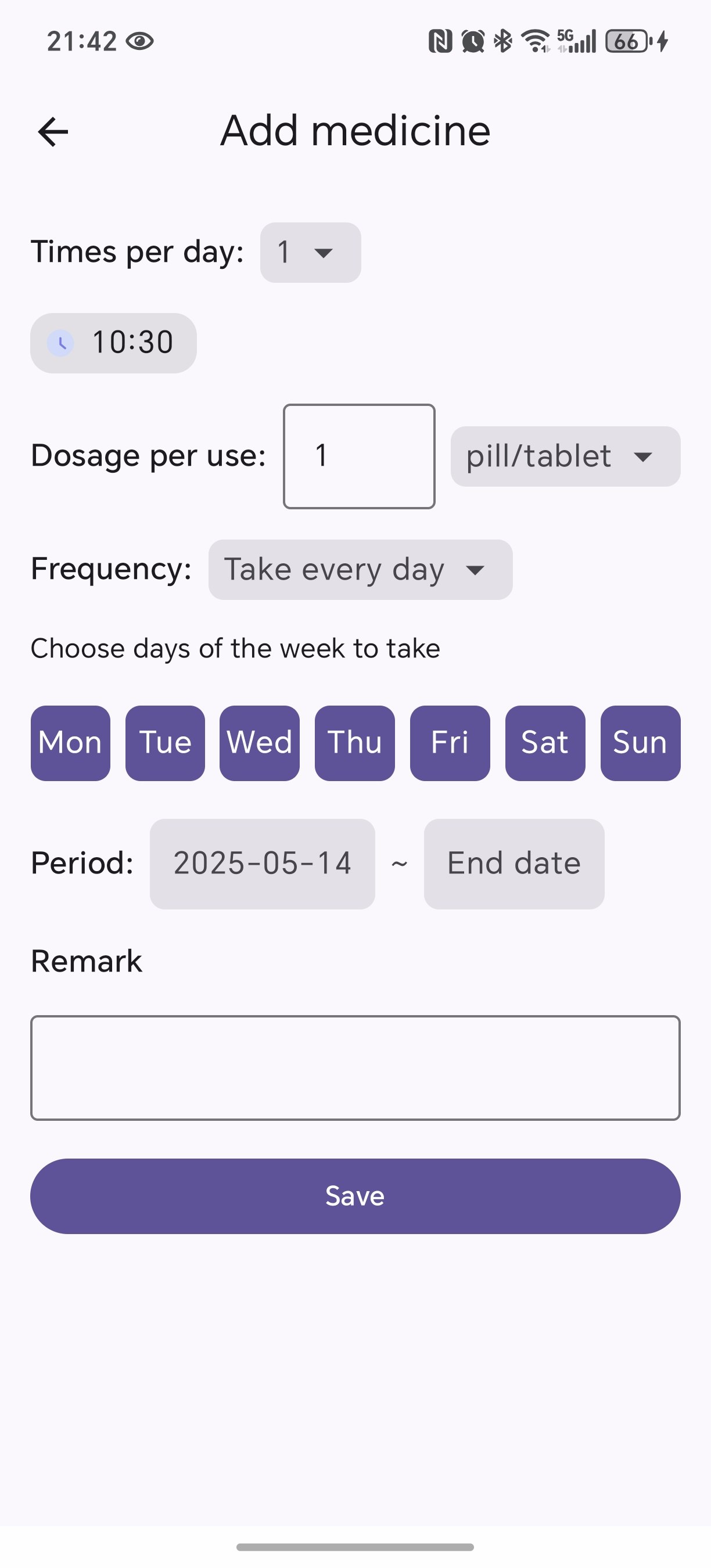This screenshot has width=711, height=1568.
Task: Open the pill/tablet unit dropdown
Action: (x=563, y=456)
